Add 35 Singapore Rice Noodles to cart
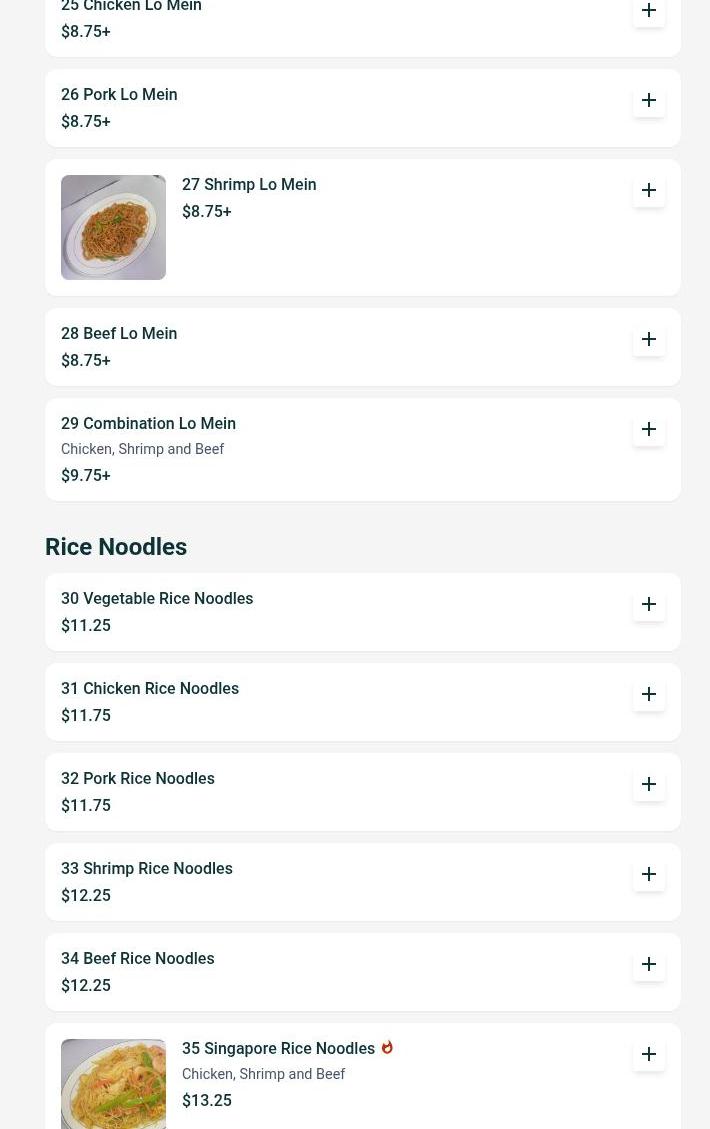Viewport: 710px width, 1129px height. [x=649, y=1054]
